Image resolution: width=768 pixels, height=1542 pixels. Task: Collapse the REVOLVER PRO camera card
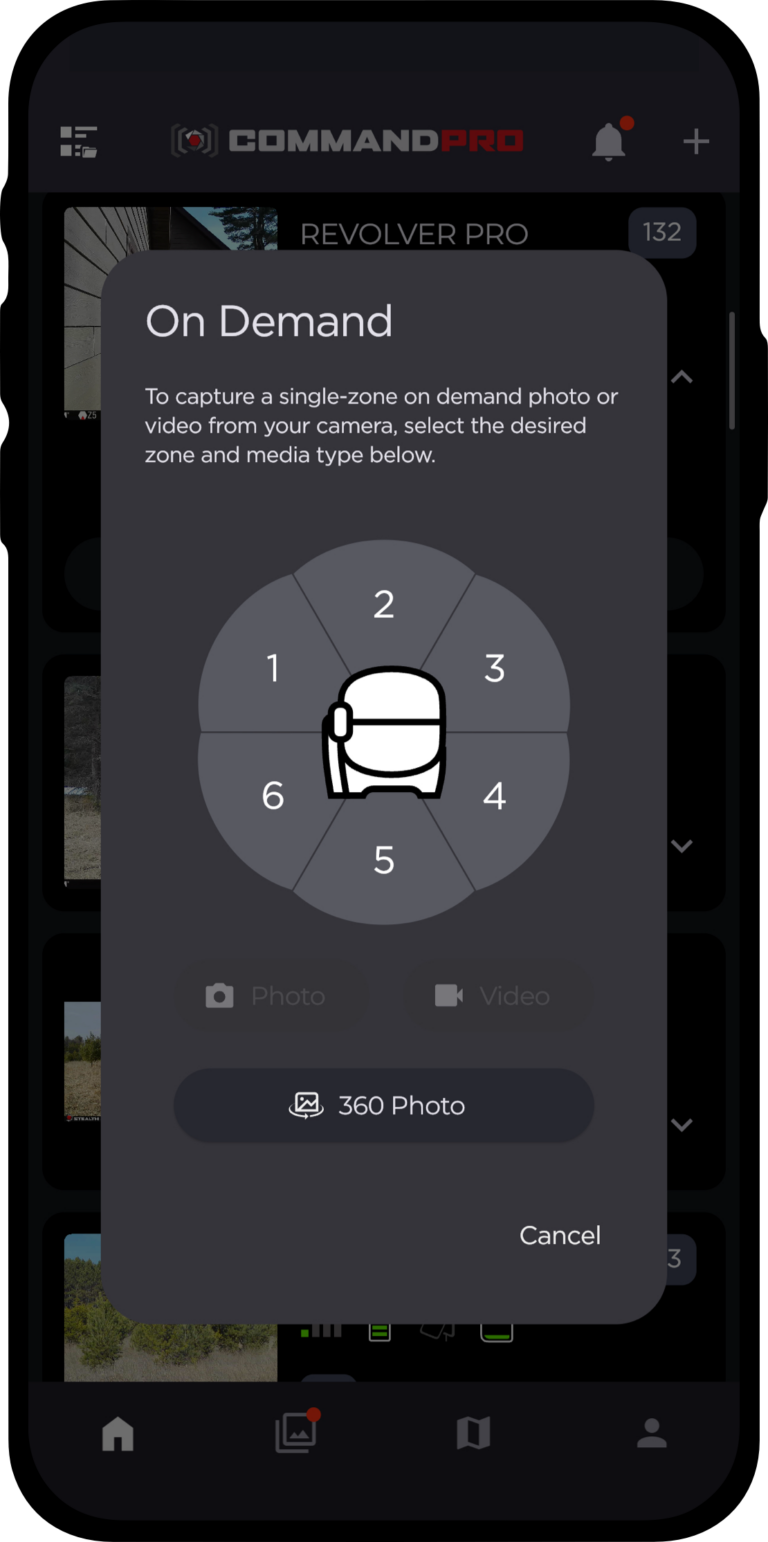(681, 377)
